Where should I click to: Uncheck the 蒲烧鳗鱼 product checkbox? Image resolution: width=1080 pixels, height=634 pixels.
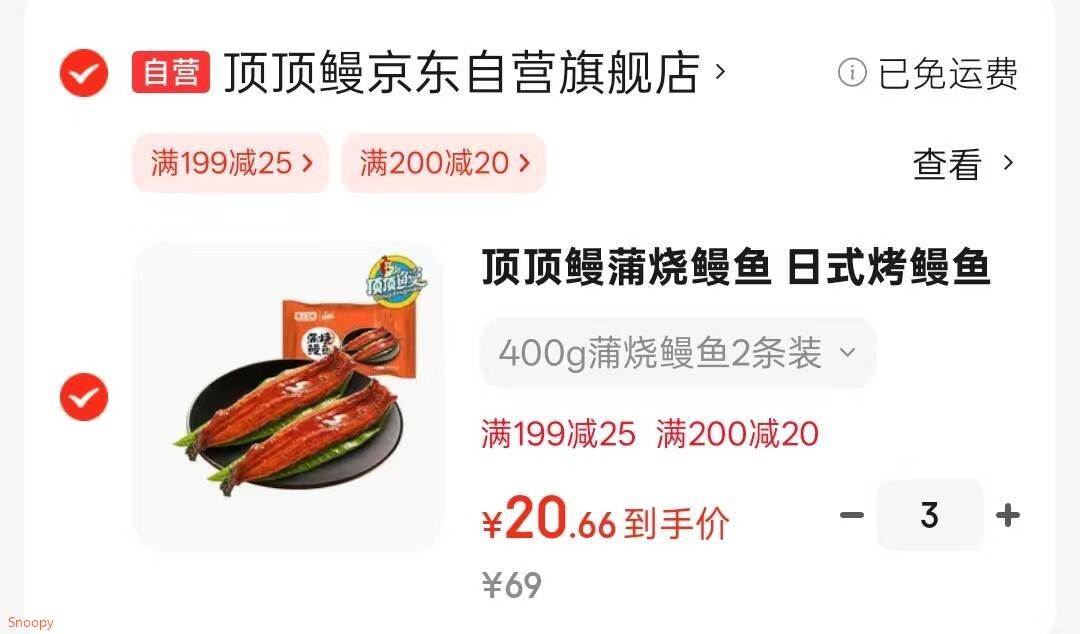point(84,397)
